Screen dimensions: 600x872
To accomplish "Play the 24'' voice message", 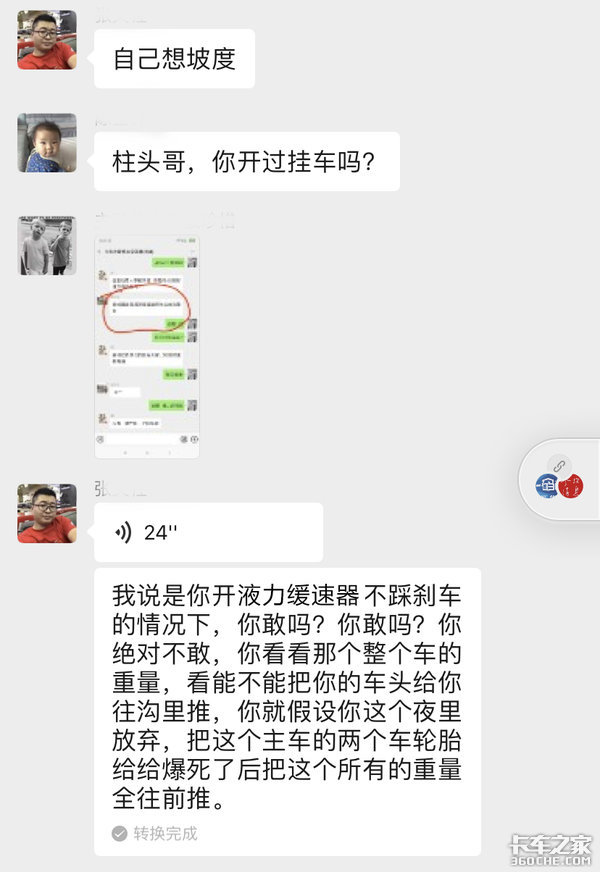I will 208,532.
